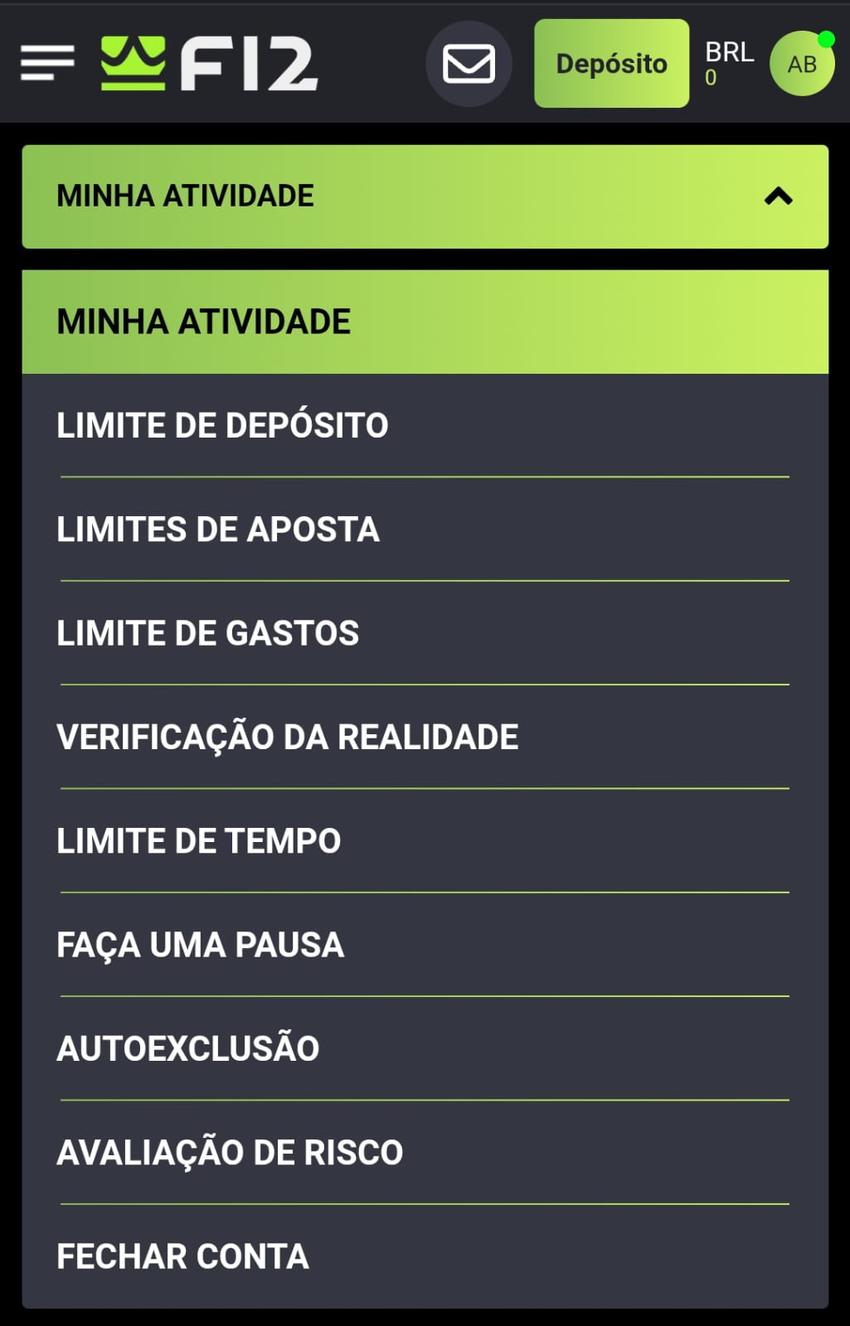Click the AB profile avatar
The image size is (850, 1326).
coord(801,63)
